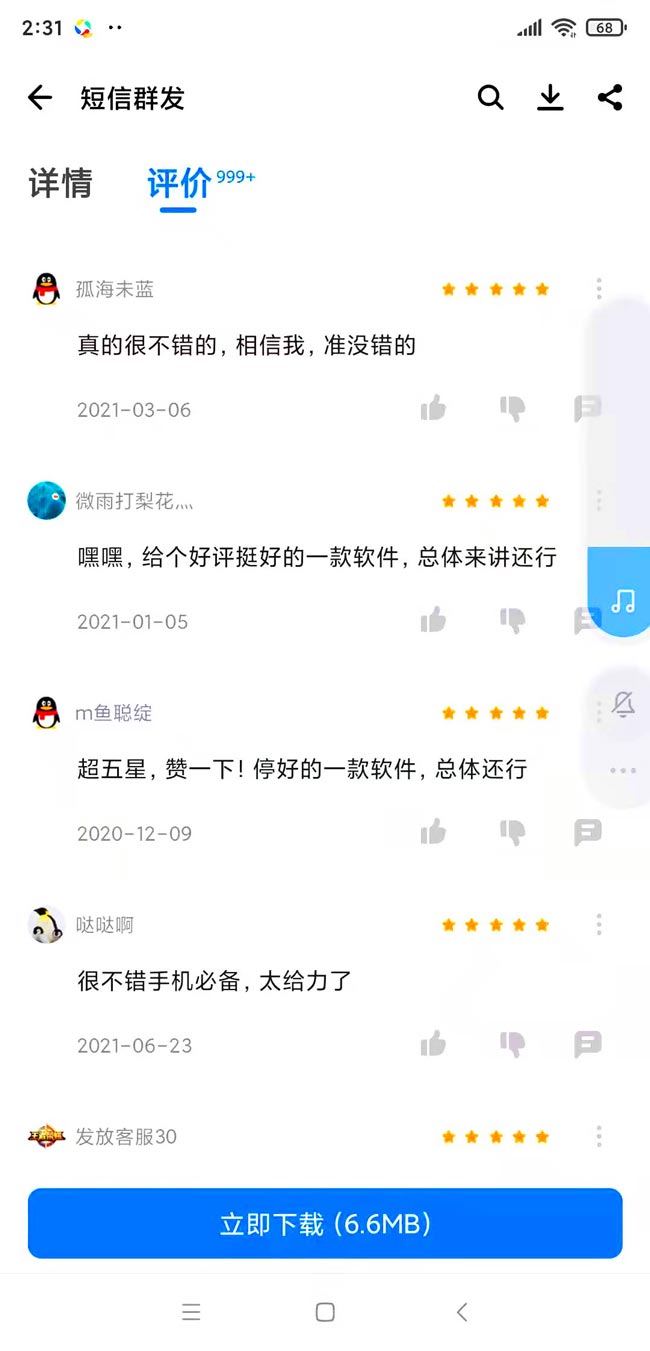Select the 评价 tab
The width and height of the screenshot is (650, 1351).
click(180, 184)
